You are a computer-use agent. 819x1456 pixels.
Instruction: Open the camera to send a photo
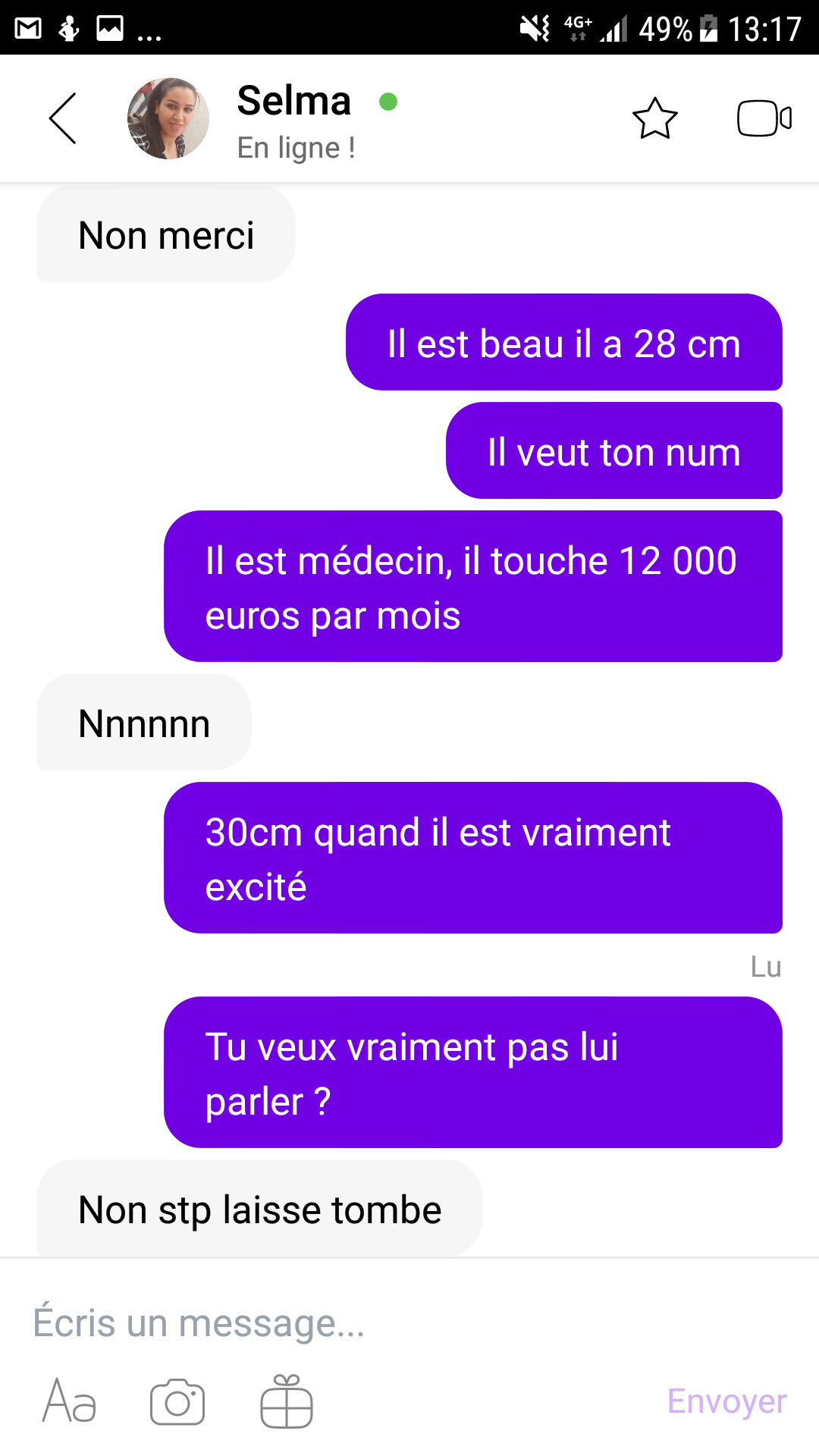click(177, 1401)
